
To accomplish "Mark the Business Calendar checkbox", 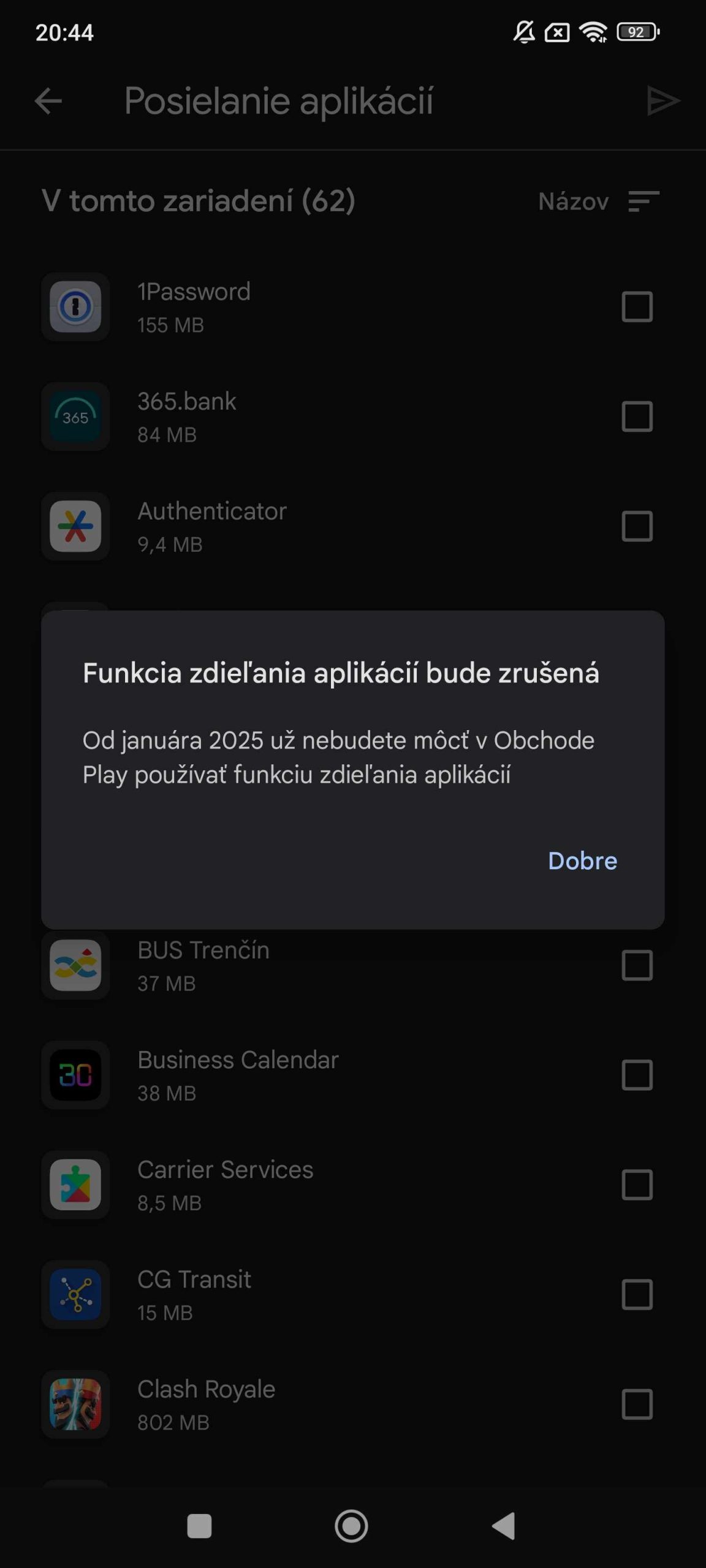I will 637,1075.
